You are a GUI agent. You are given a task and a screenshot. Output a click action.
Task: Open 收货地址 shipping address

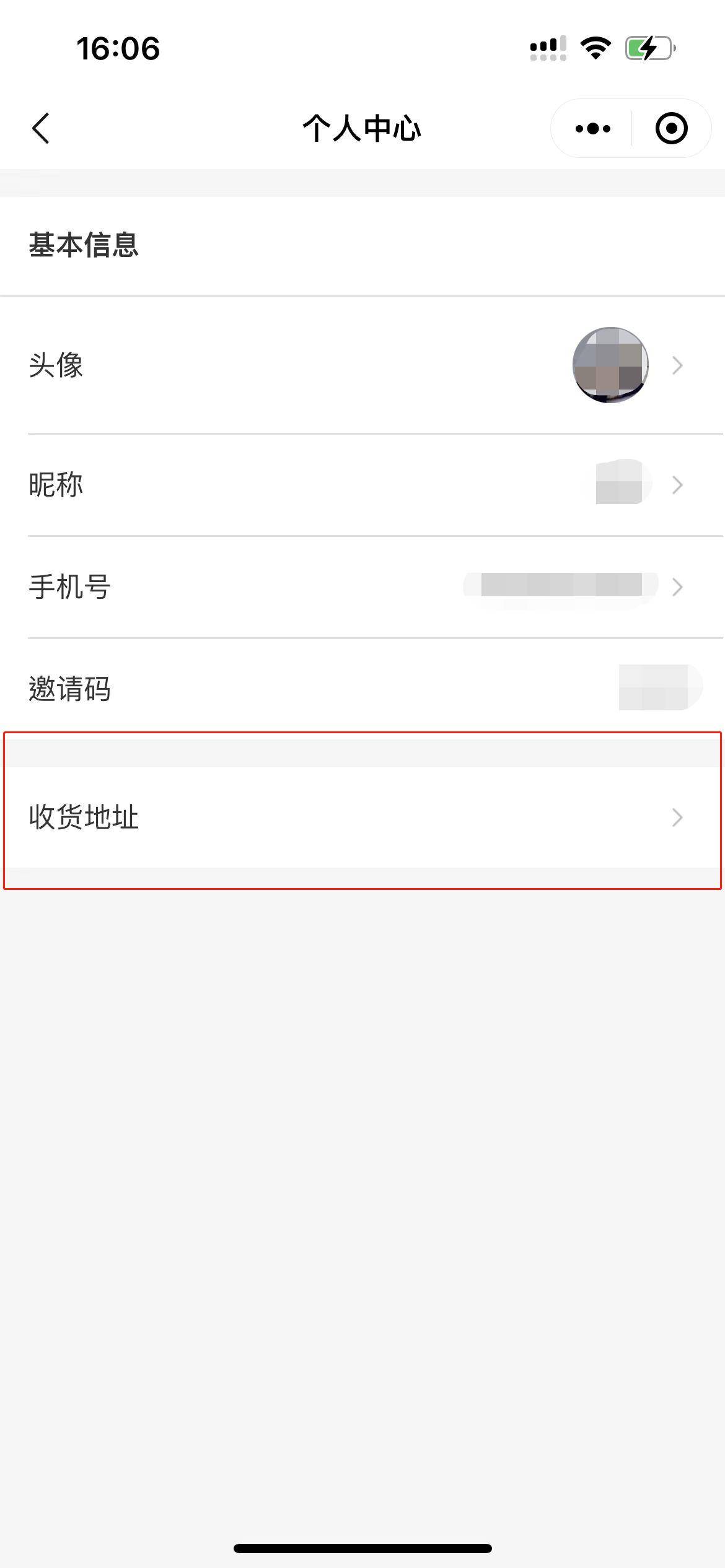[x=362, y=817]
